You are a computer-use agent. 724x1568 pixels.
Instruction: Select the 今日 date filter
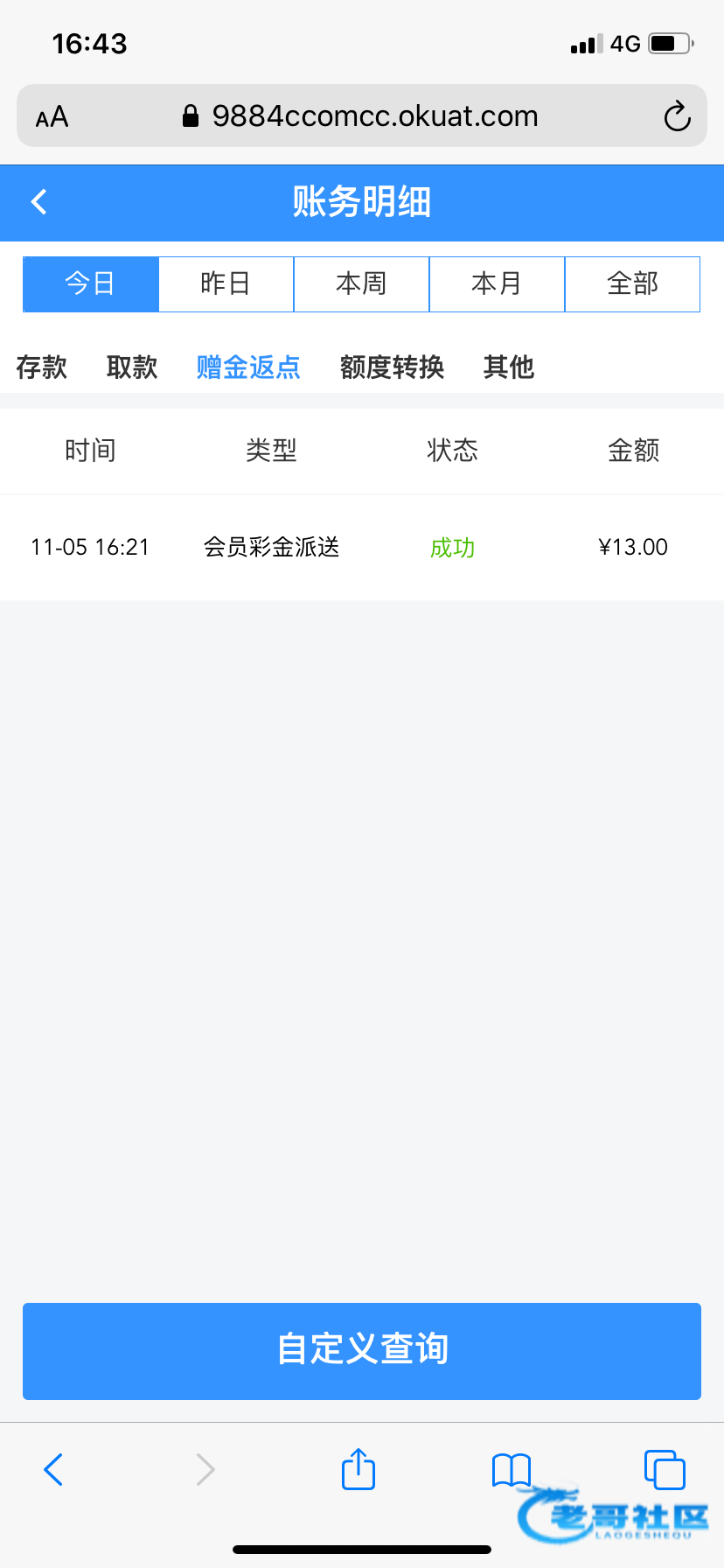click(91, 283)
